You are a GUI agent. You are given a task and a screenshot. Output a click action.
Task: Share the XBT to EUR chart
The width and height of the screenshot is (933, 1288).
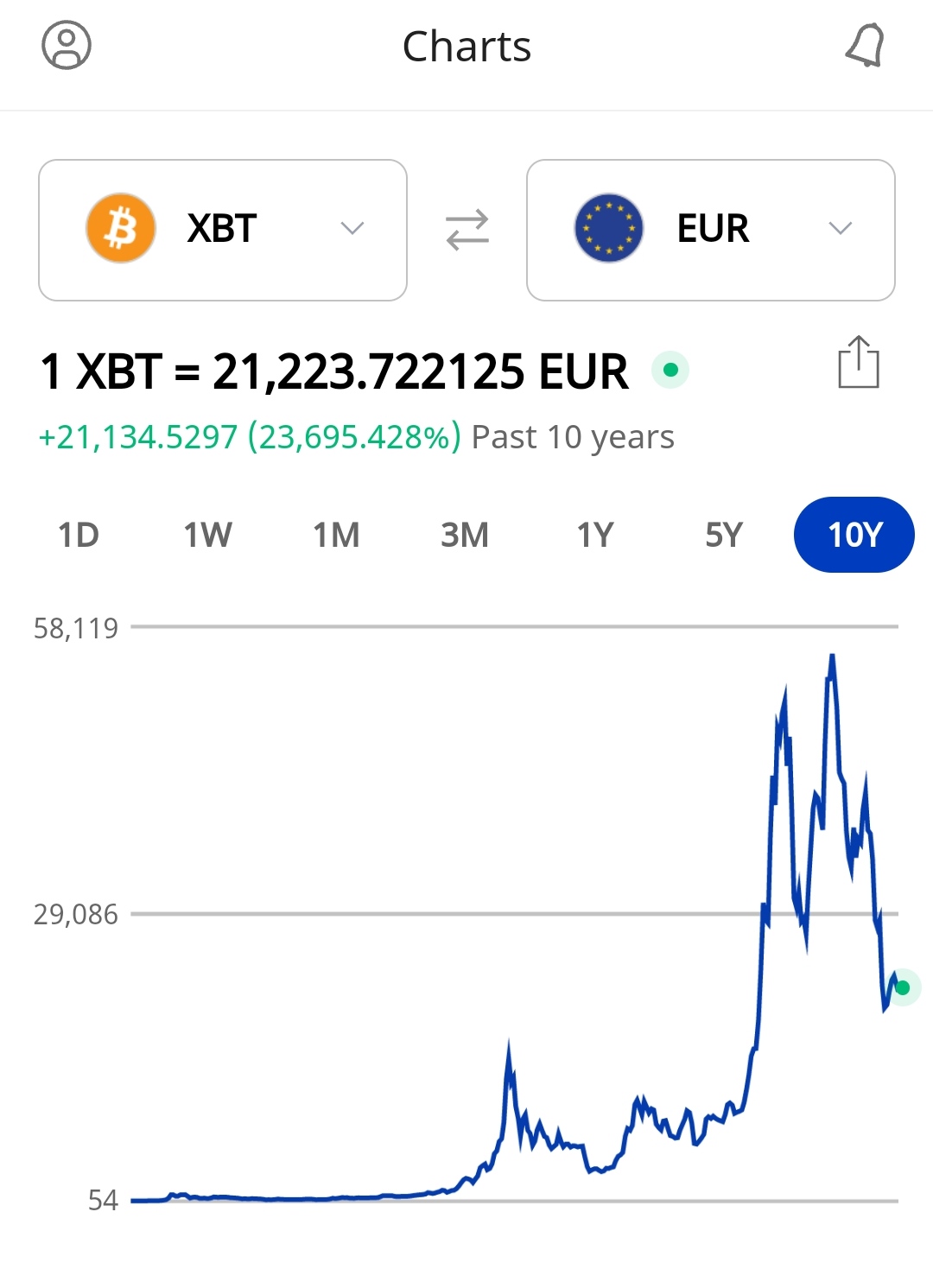pyautogui.click(x=858, y=363)
